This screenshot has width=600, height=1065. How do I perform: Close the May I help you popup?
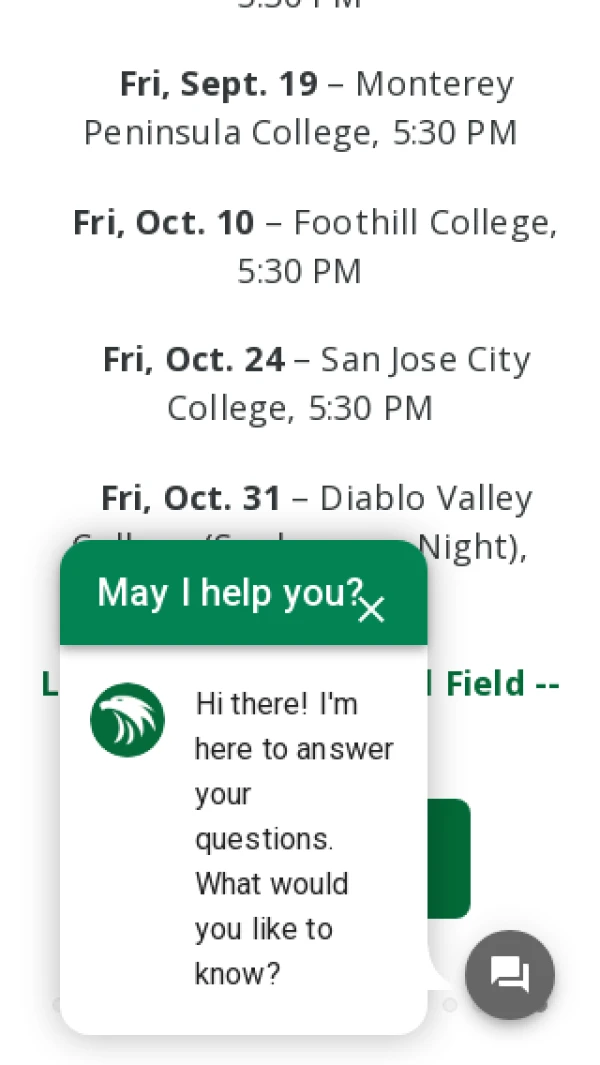pos(371,609)
